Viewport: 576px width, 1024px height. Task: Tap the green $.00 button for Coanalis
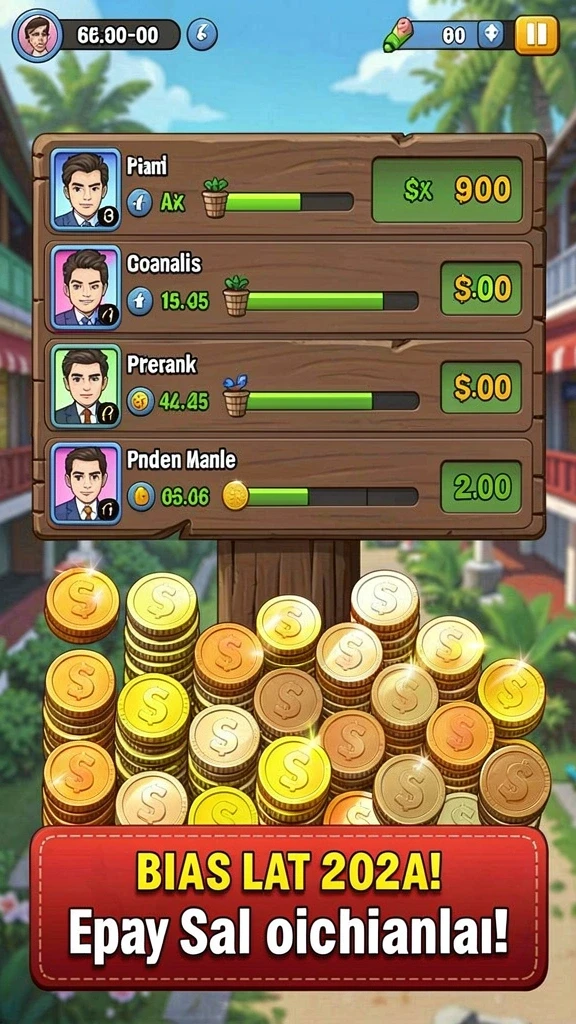pos(481,289)
